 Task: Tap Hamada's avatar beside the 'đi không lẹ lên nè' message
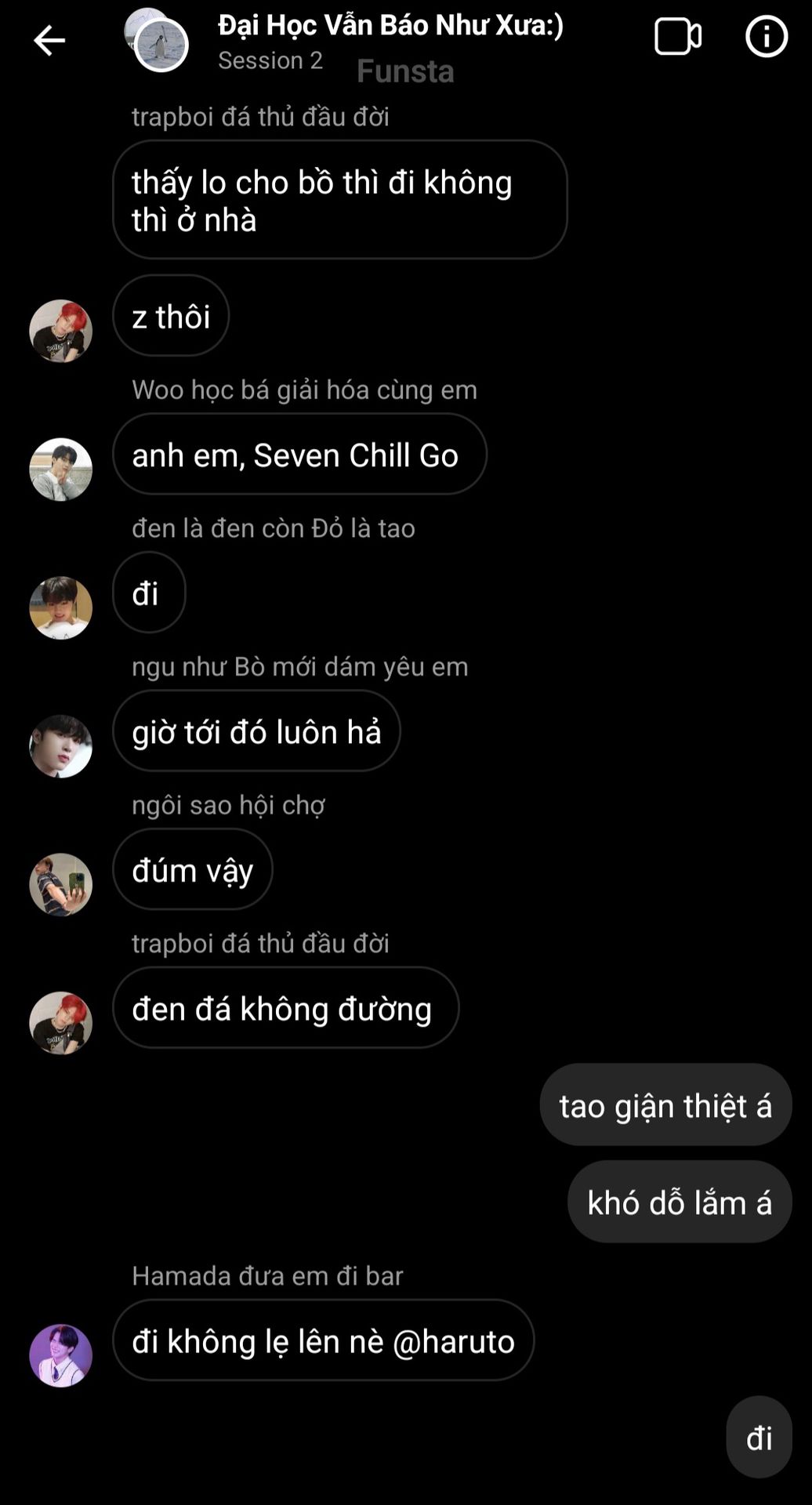click(x=60, y=1356)
